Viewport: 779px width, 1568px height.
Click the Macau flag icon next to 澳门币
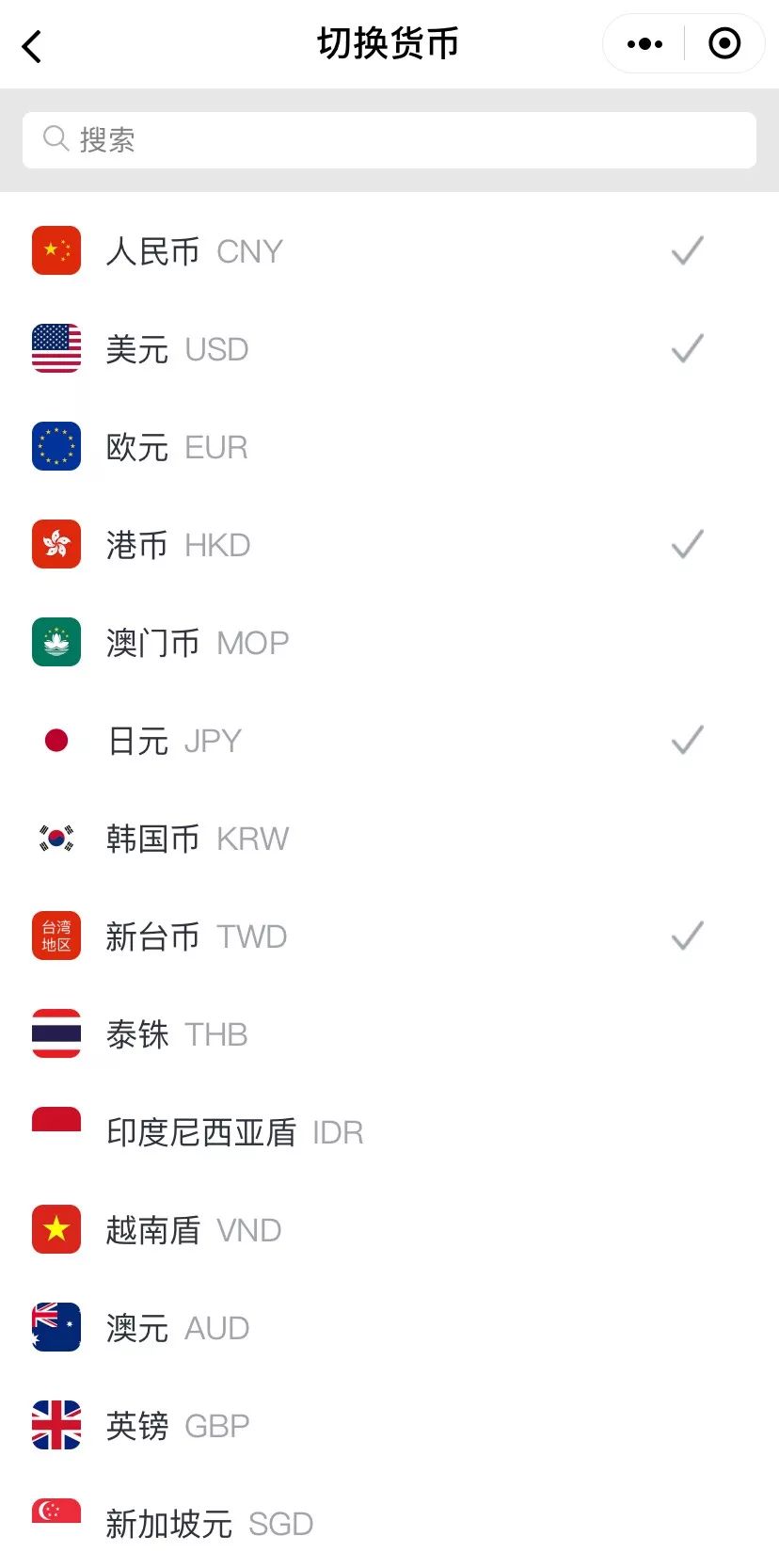coord(56,642)
